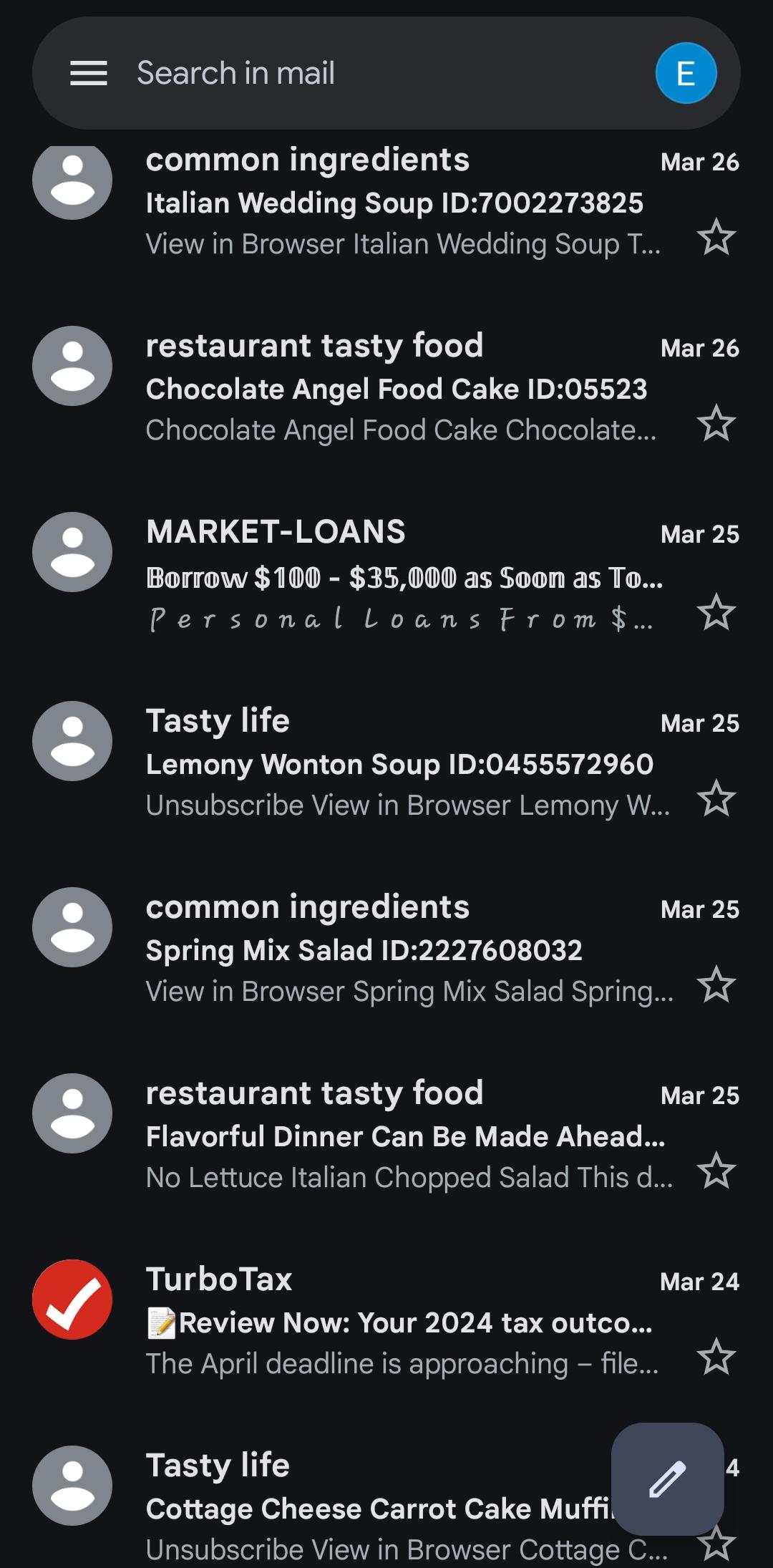Star the TurboTax email
This screenshot has height=1568, width=773.
point(716,1358)
